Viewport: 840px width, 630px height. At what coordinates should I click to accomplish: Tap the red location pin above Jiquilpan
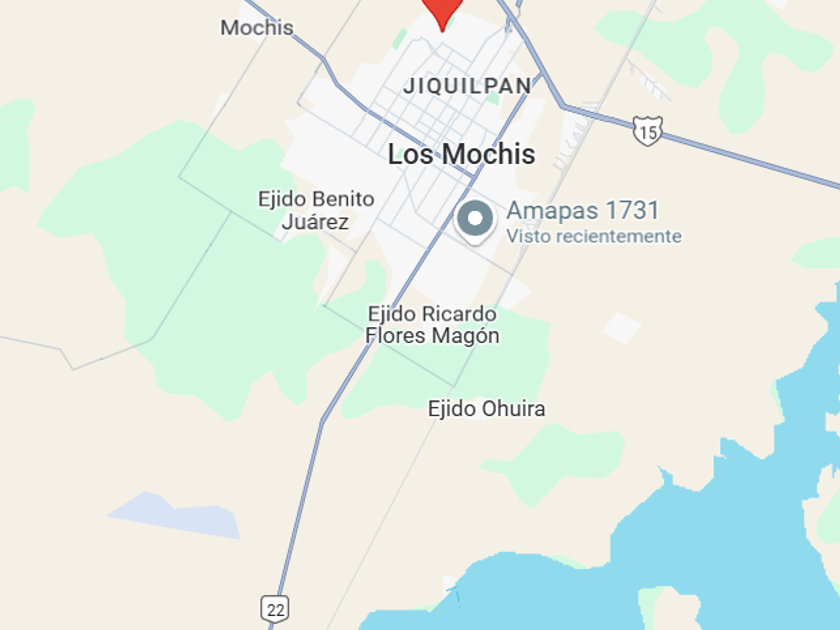(442, 10)
